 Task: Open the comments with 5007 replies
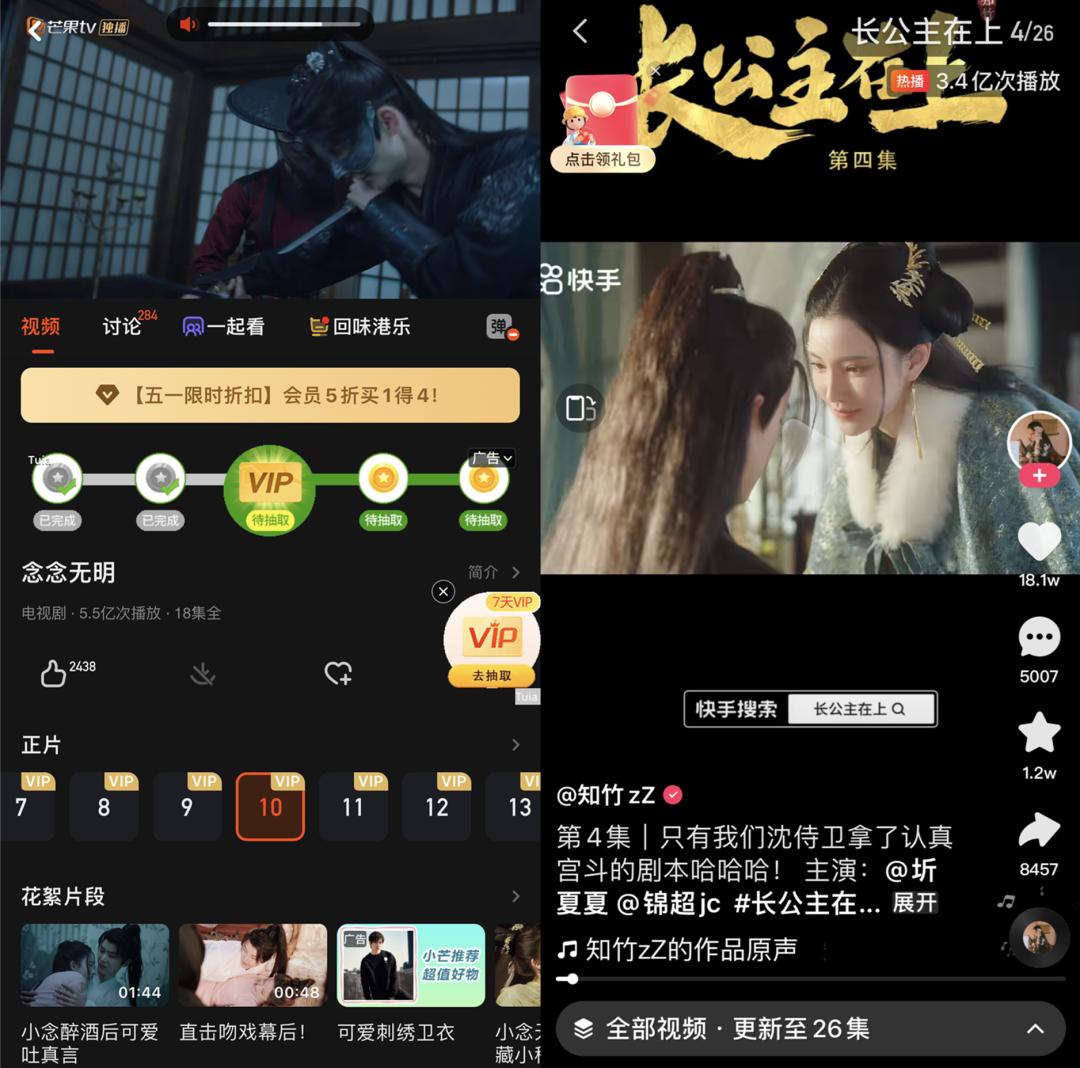[1039, 637]
